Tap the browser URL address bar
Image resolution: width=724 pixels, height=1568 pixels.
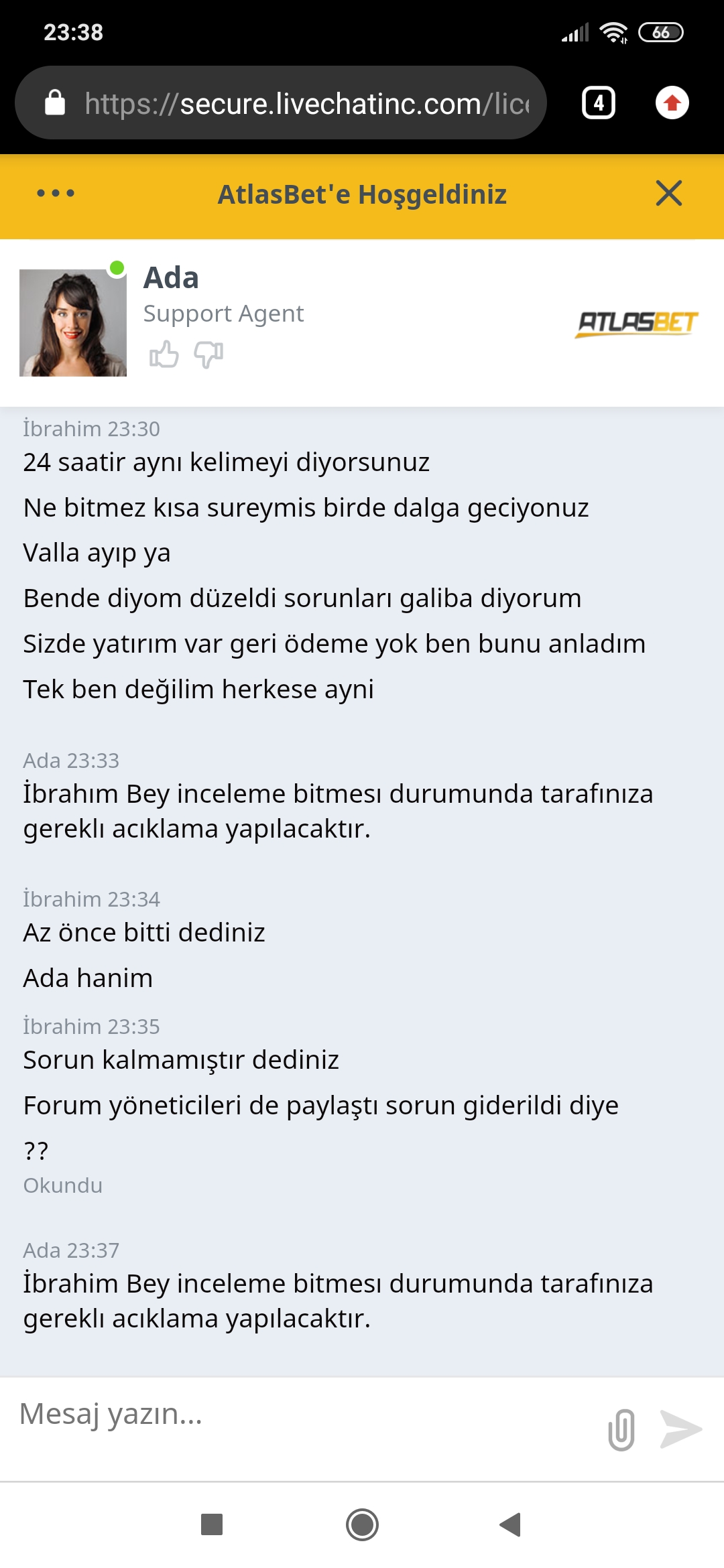coord(281,103)
